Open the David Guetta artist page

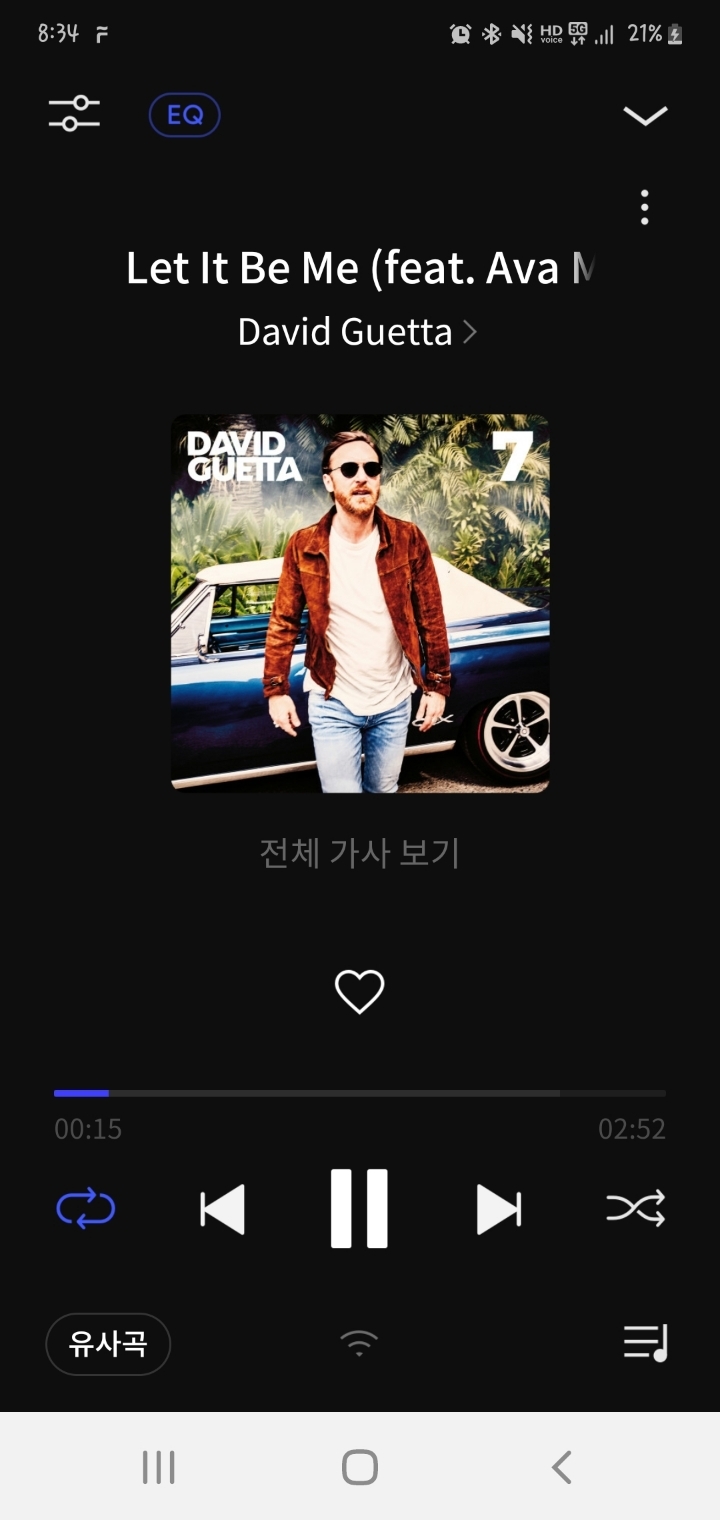(x=357, y=332)
